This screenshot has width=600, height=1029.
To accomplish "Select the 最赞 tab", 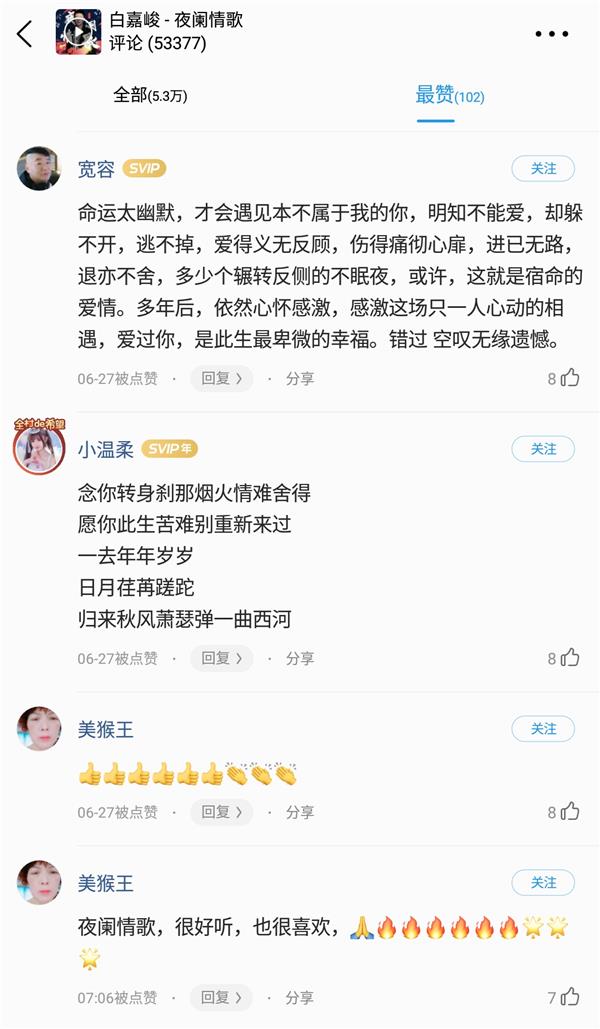I will click(449, 95).
